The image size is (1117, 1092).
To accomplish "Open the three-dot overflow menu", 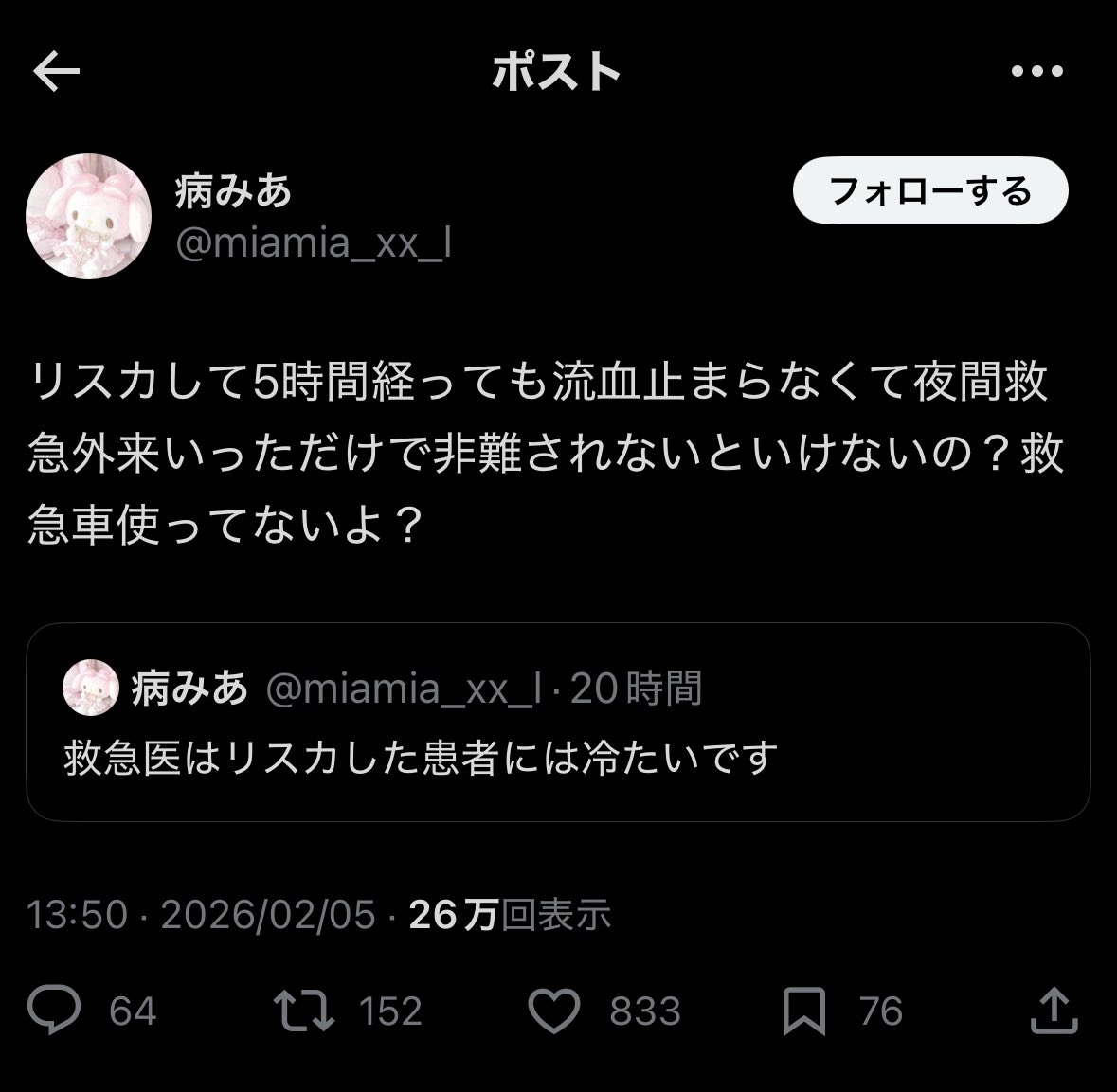I will point(1036,72).
